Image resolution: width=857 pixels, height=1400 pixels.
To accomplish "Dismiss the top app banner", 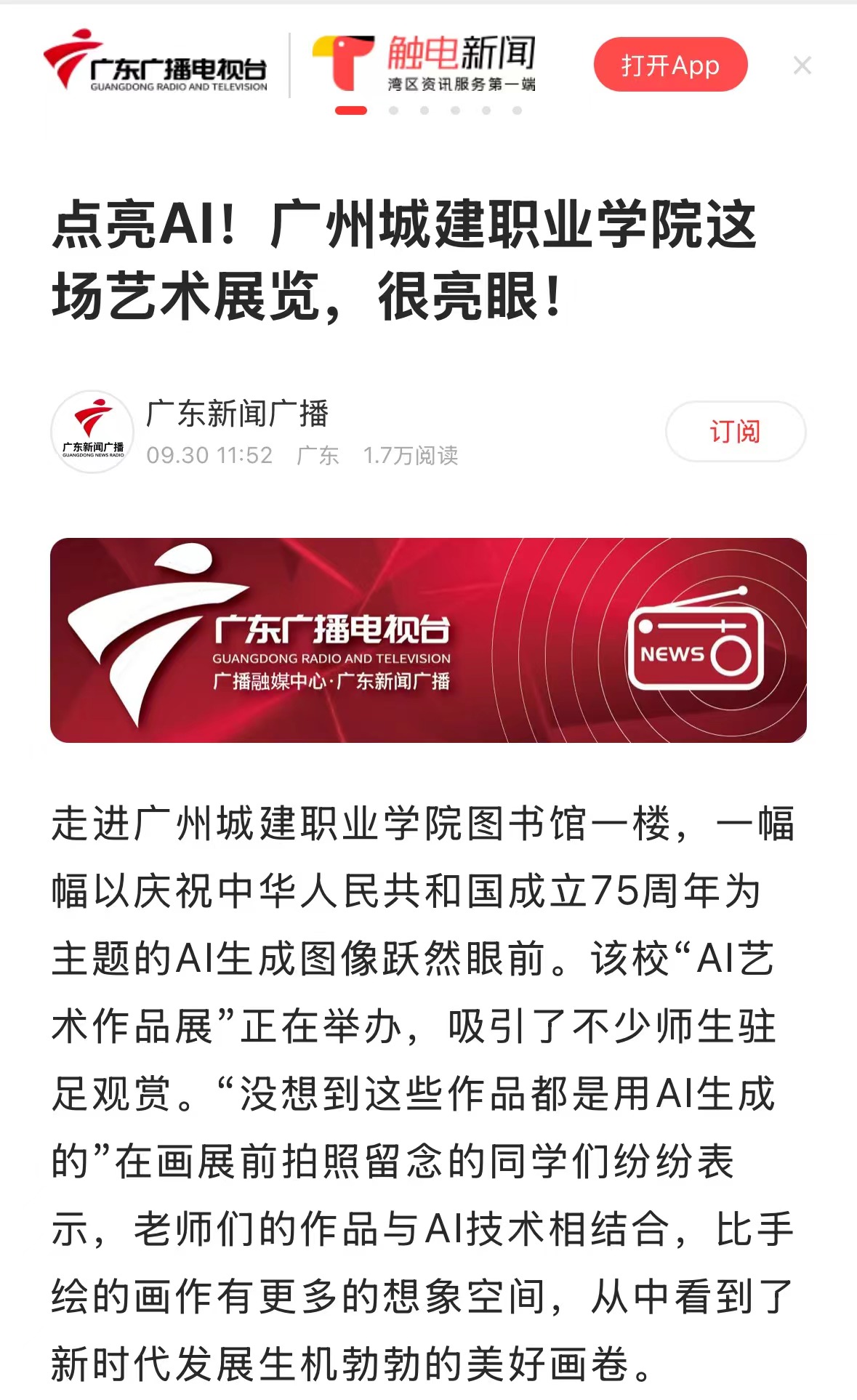I will [802, 66].
